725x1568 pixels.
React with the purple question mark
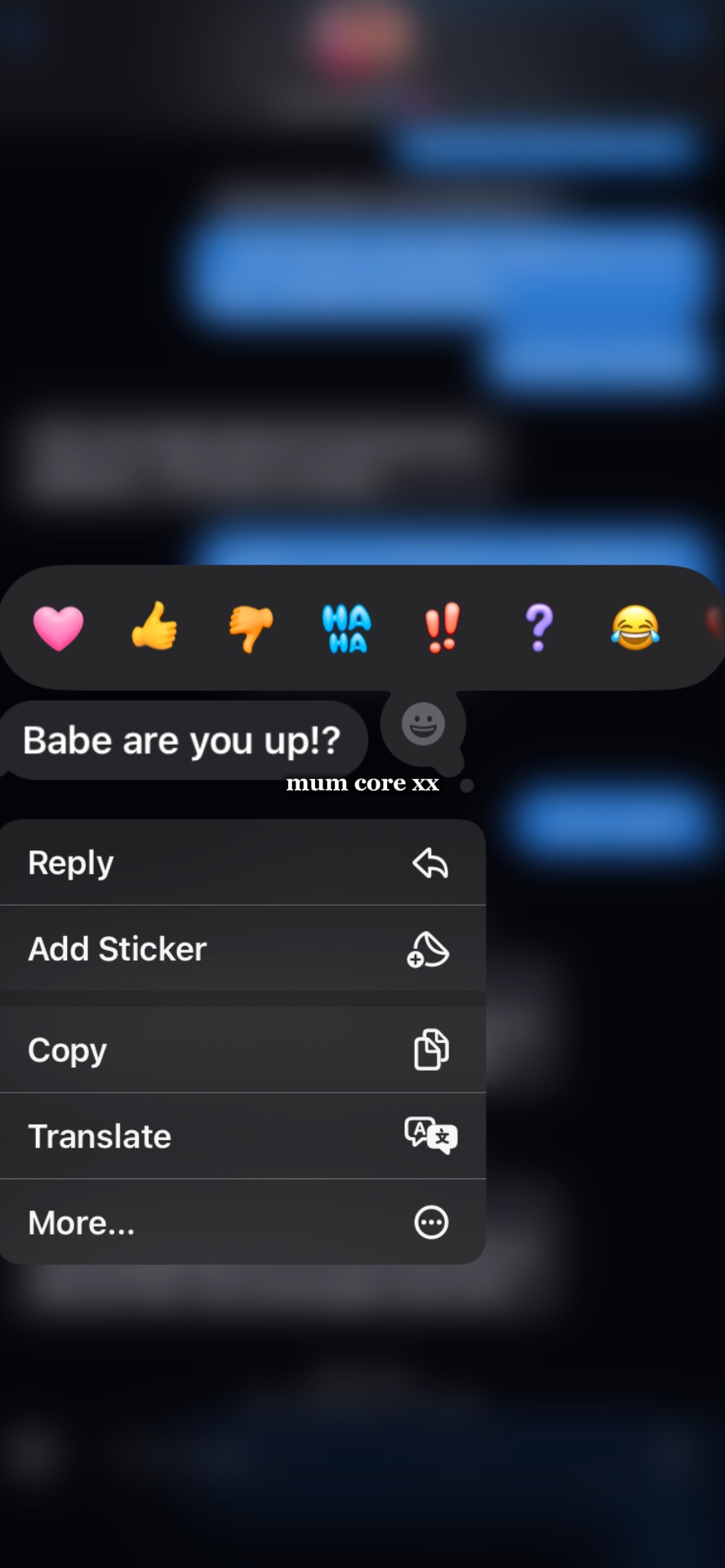[x=539, y=627]
